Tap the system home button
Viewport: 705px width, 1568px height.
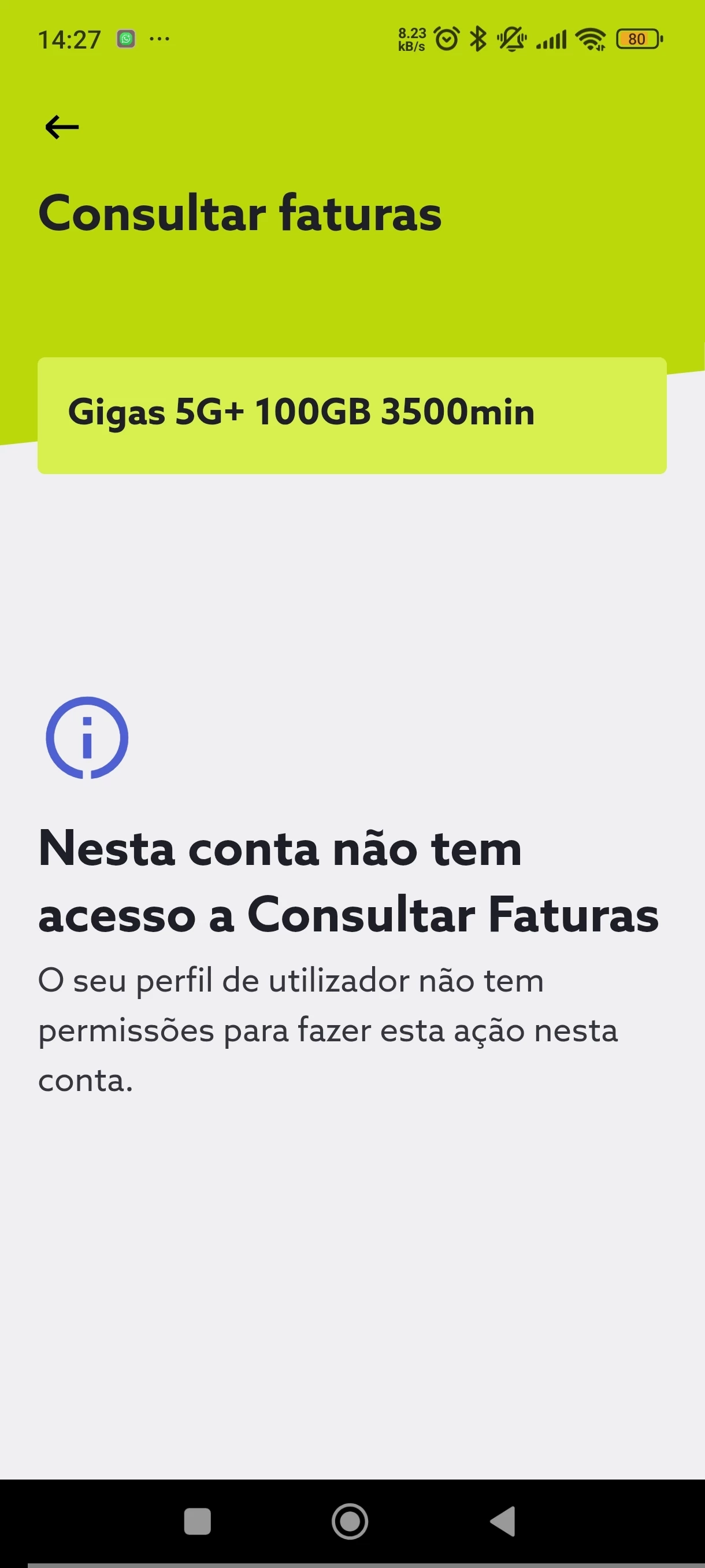pos(350,1521)
